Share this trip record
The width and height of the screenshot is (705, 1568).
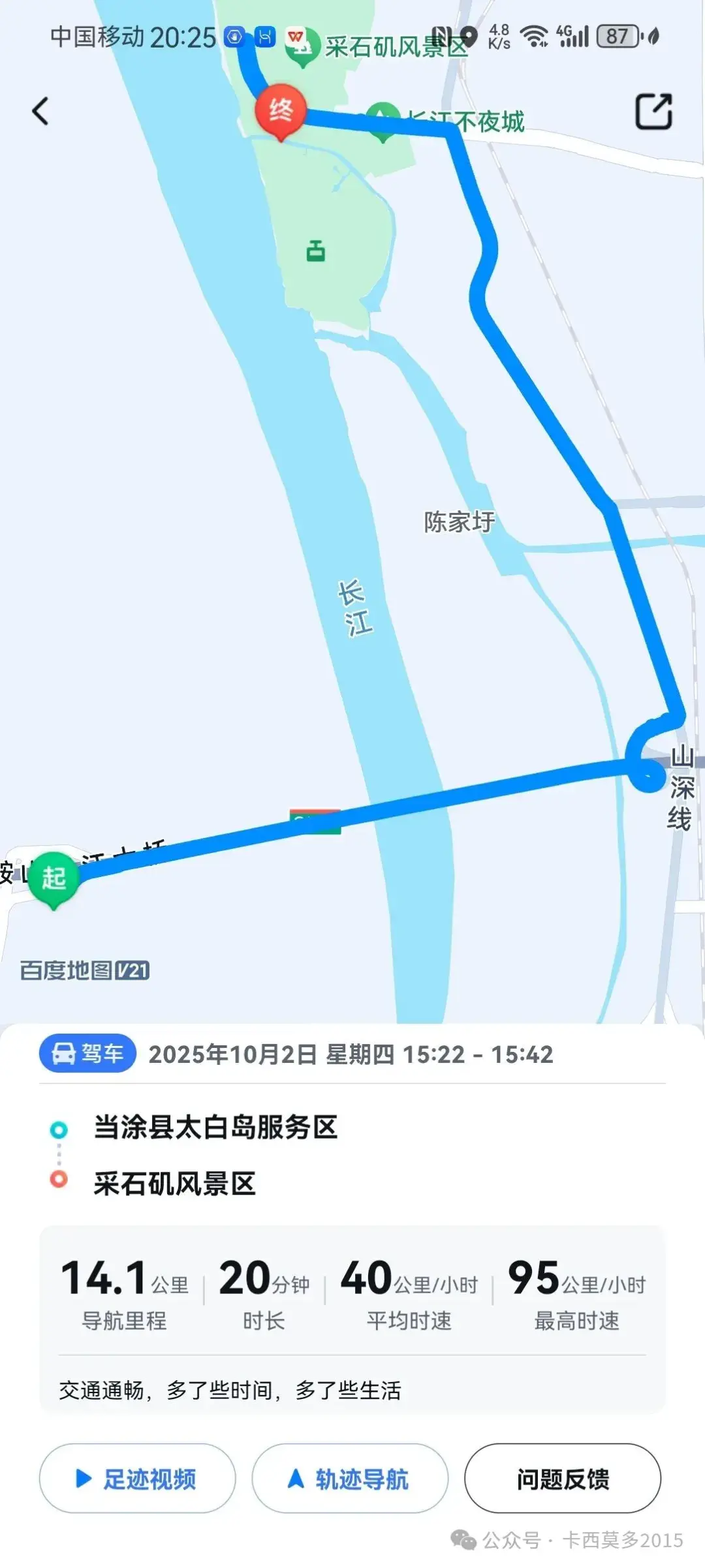pyautogui.click(x=653, y=112)
